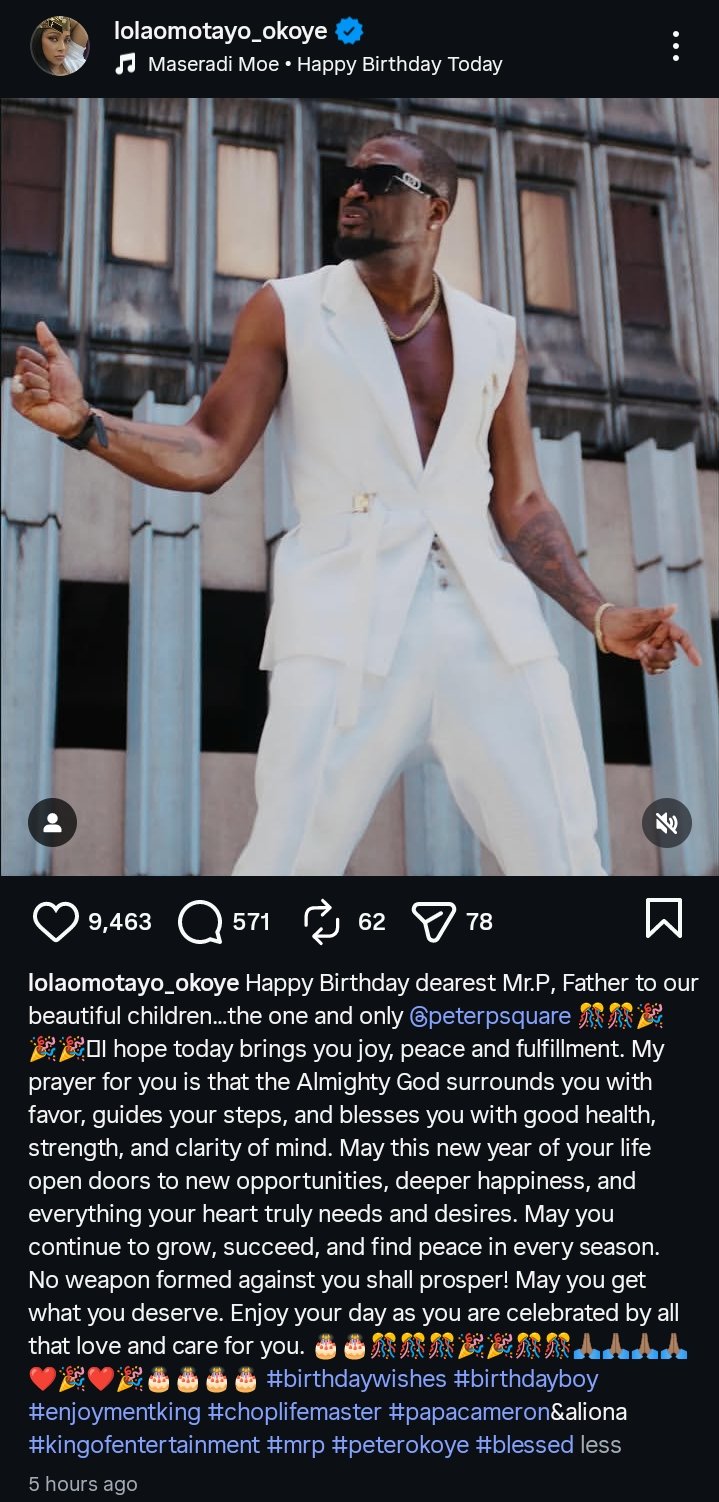Open the @peterpsquare mention
The width and height of the screenshot is (719, 1502).
pos(490,1016)
